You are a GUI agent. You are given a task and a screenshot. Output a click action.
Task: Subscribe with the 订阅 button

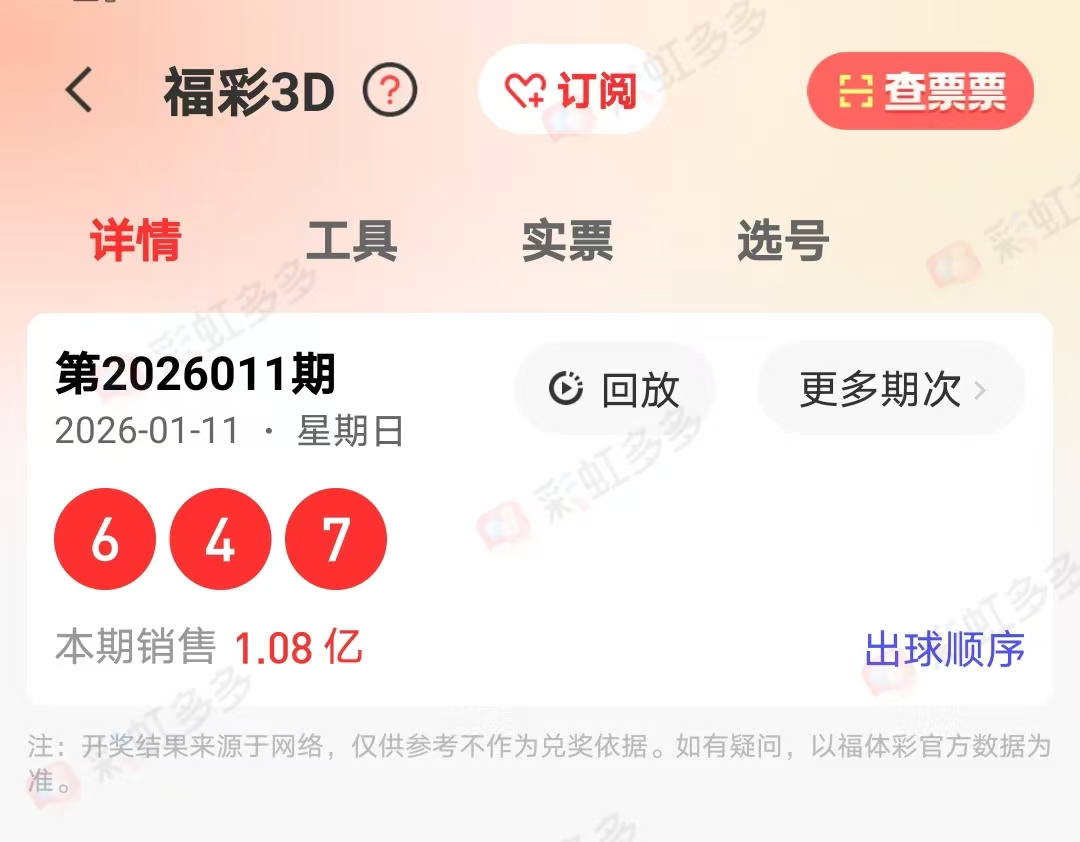point(570,92)
